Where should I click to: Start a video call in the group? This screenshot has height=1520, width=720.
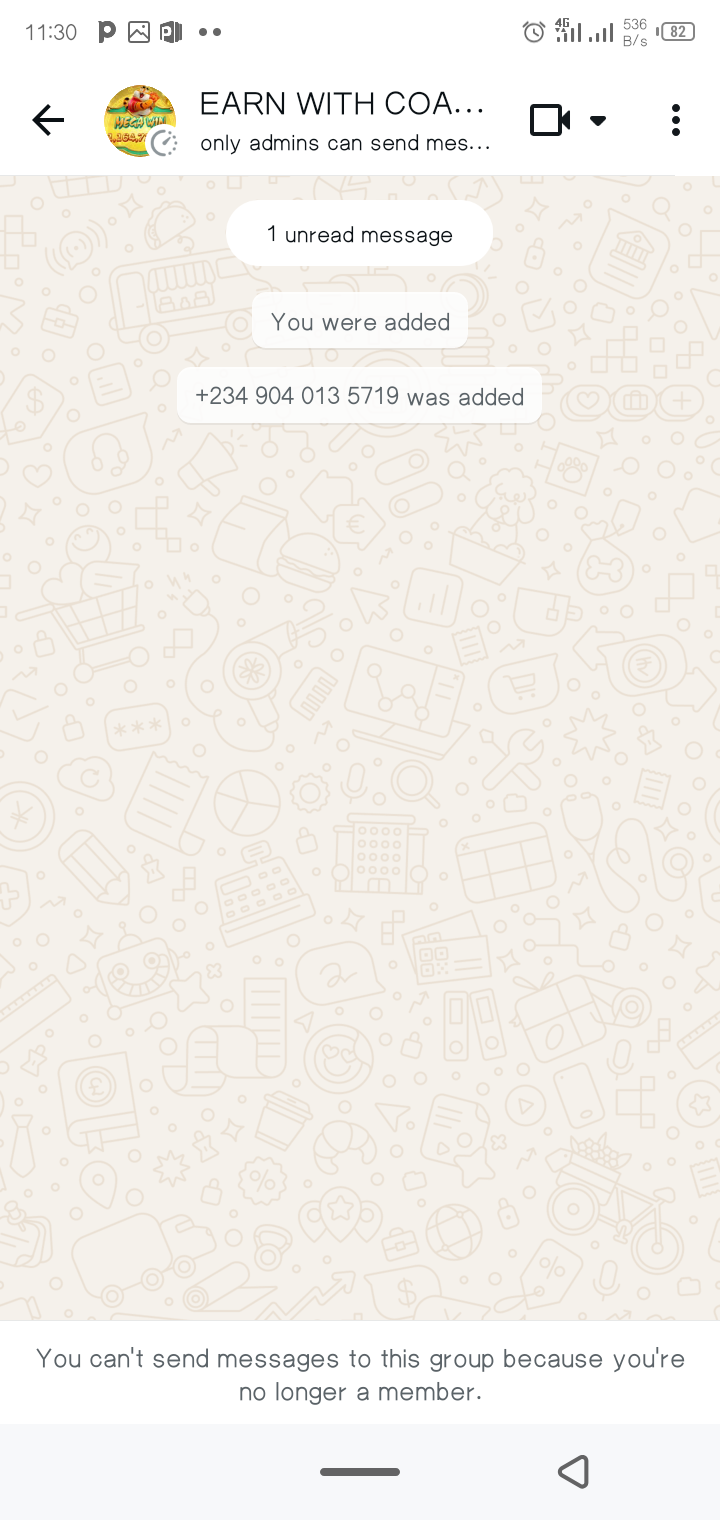[x=551, y=121]
